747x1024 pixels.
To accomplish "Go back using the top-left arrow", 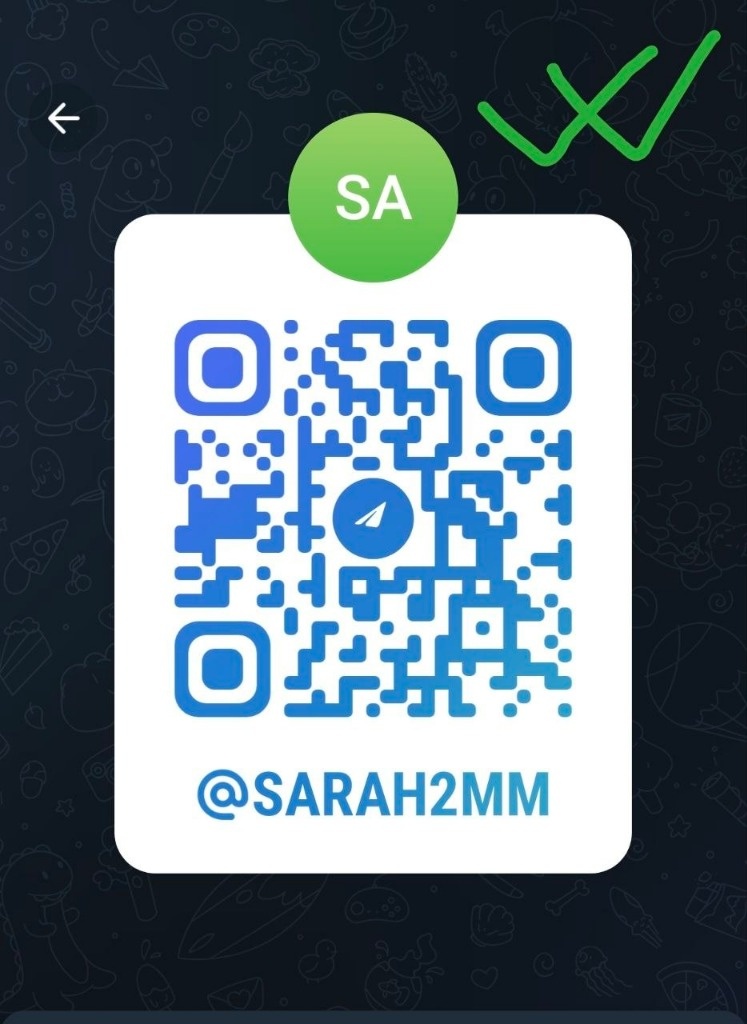I will (x=64, y=120).
